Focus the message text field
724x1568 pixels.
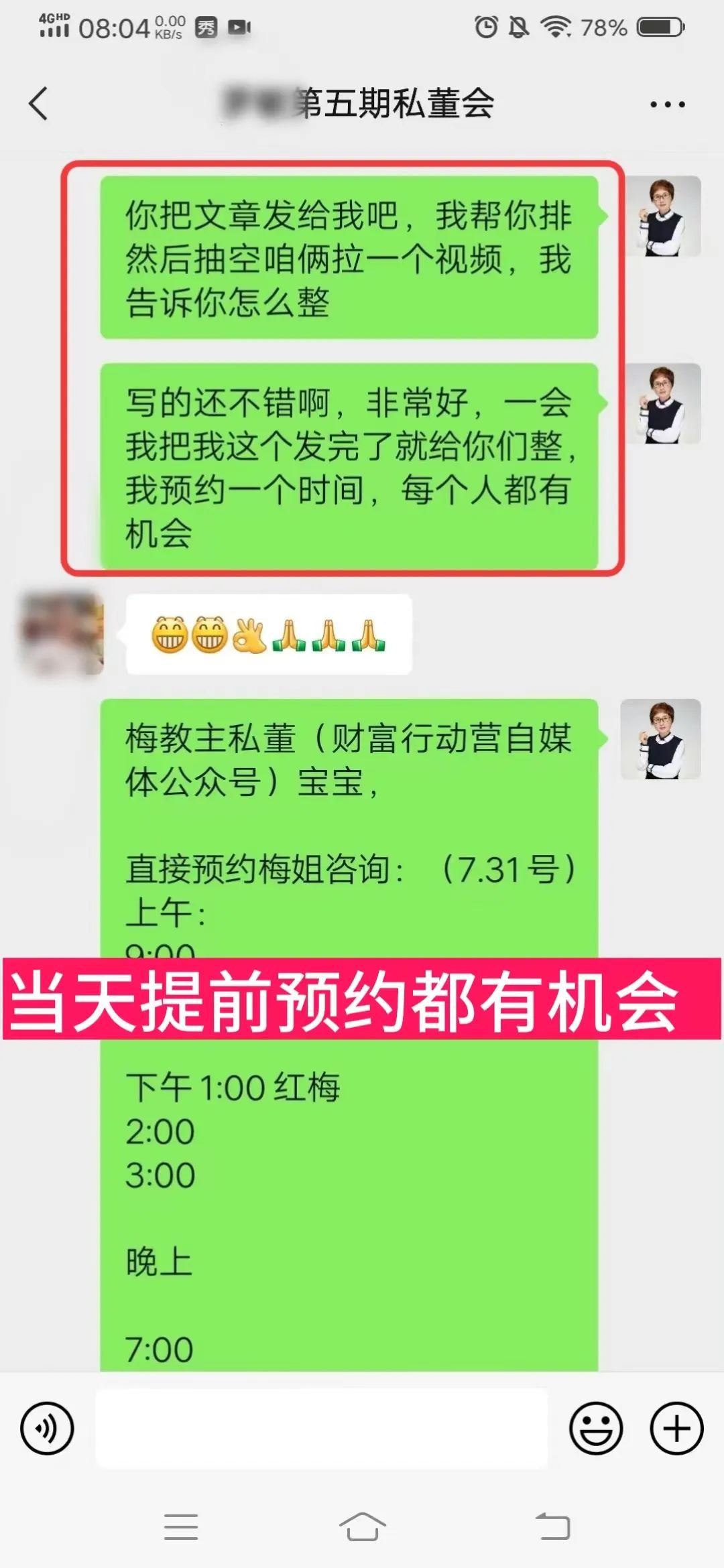[322, 1428]
